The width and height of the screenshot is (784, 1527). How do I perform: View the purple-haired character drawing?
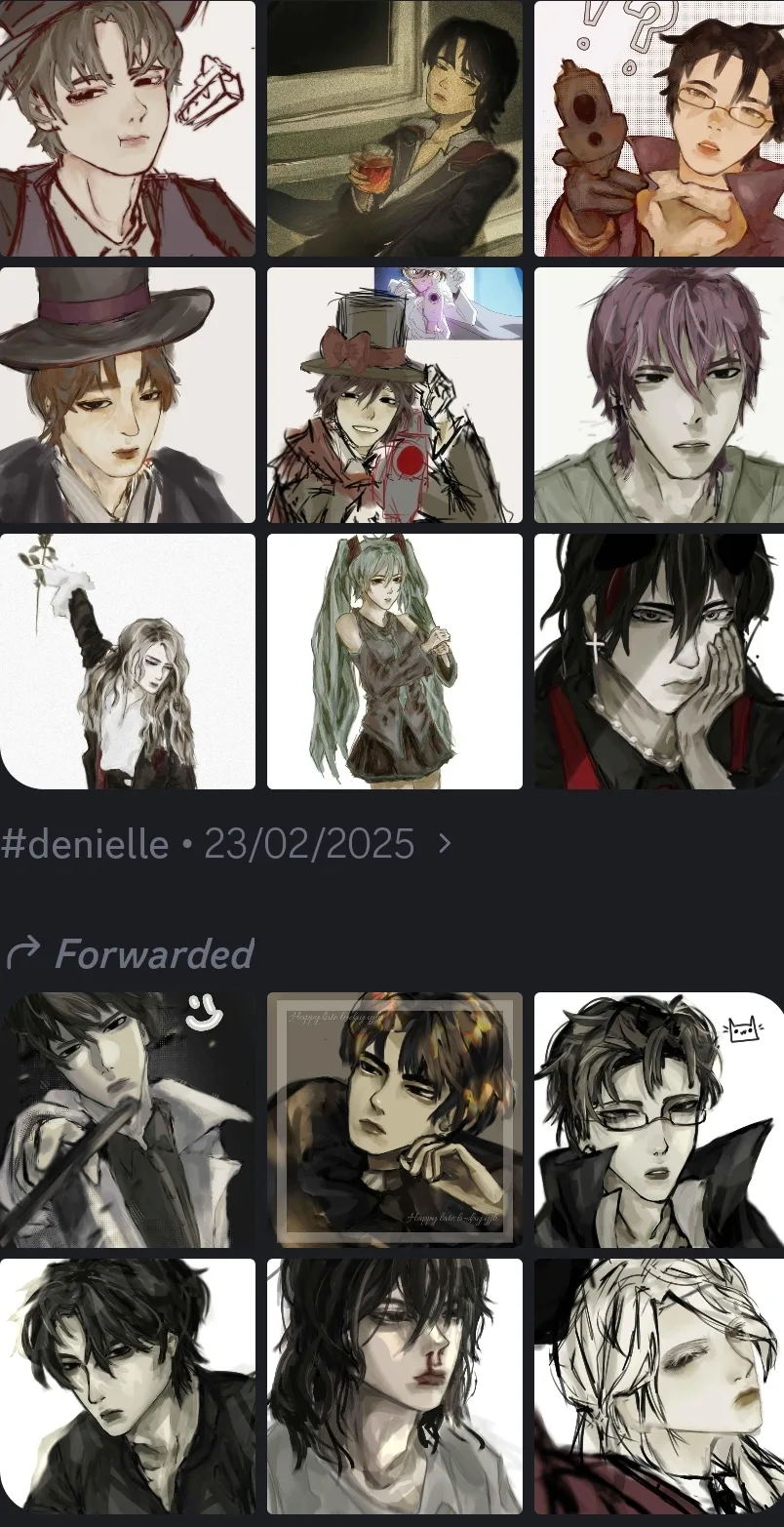[659, 395]
